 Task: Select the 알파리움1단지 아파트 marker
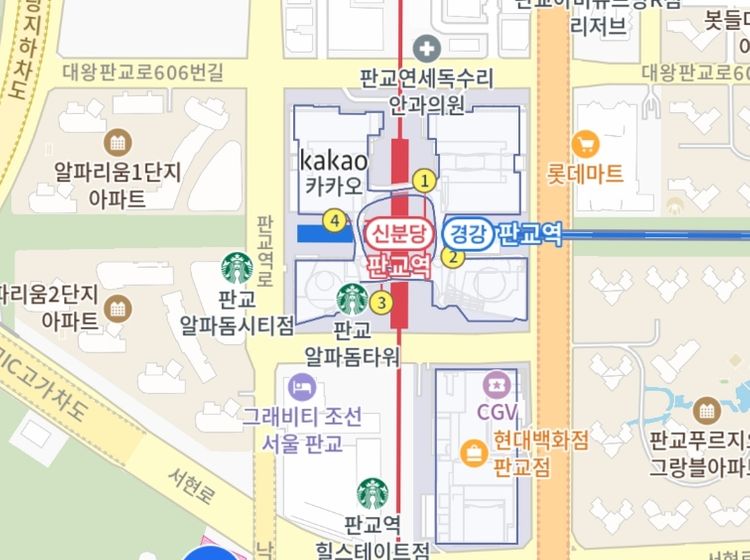(120, 142)
